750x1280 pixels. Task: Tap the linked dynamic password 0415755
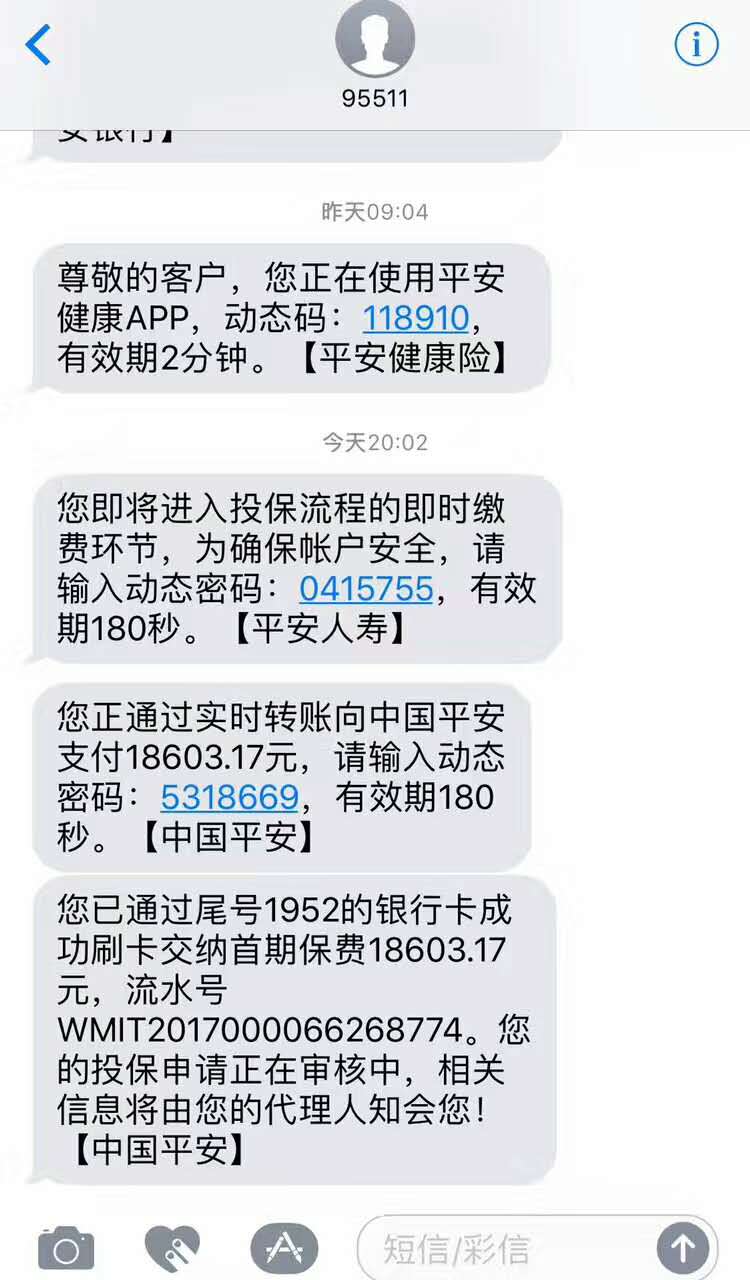pyautogui.click(x=366, y=588)
